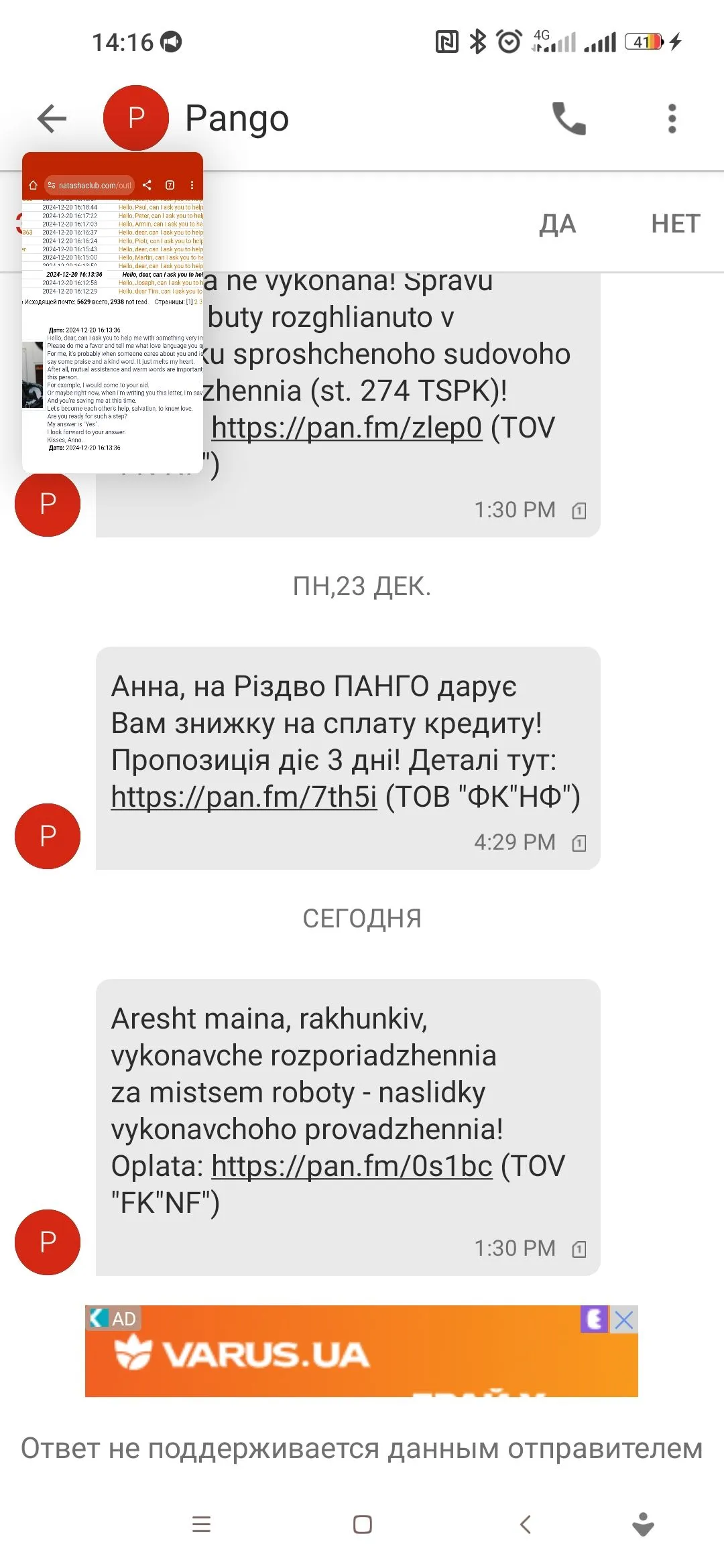Open the link pan.fm/7th5i
Screen dimensions: 724x1568
(x=244, y=797)
